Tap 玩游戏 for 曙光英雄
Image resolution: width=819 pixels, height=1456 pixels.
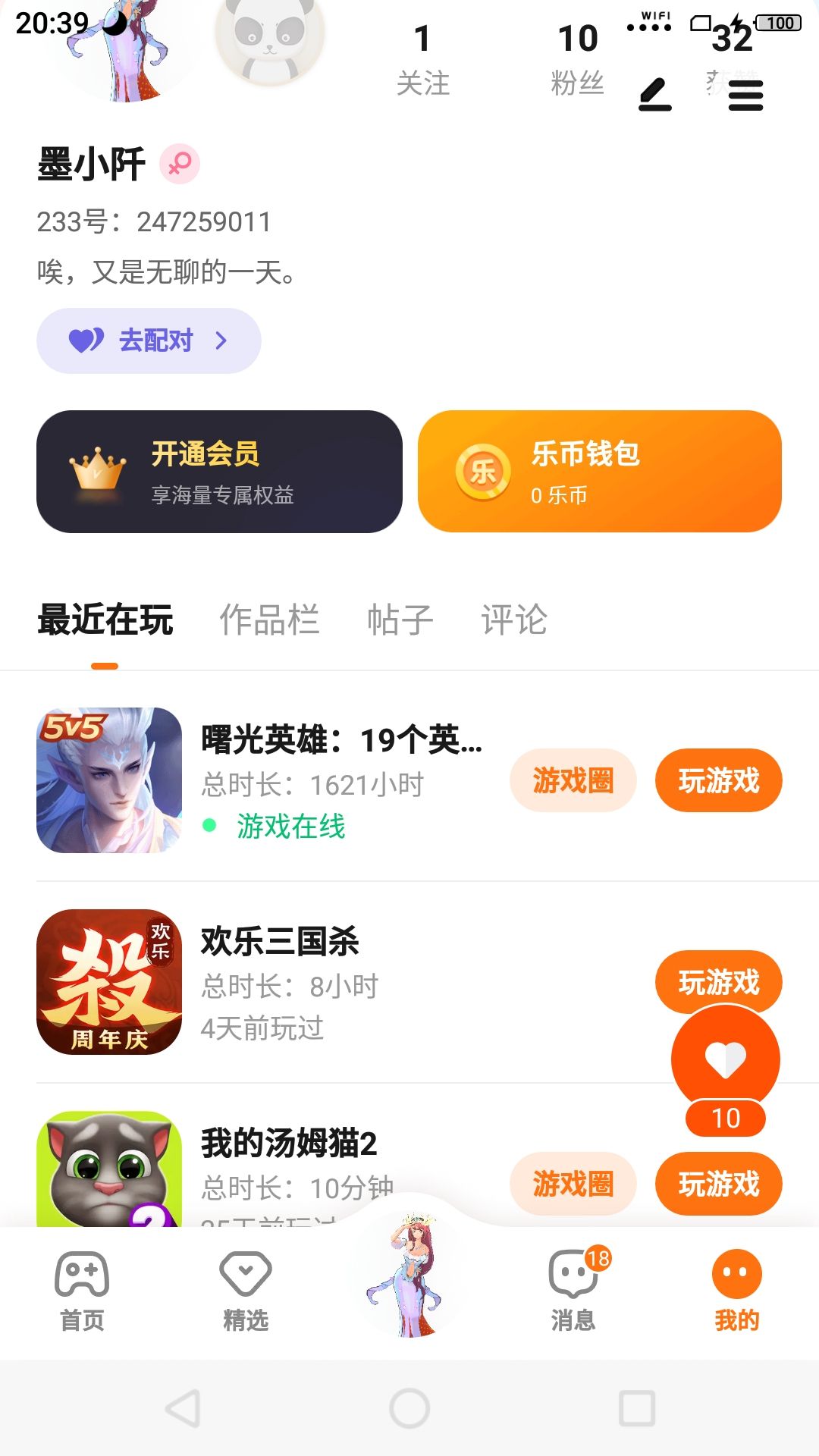point(718,780)
